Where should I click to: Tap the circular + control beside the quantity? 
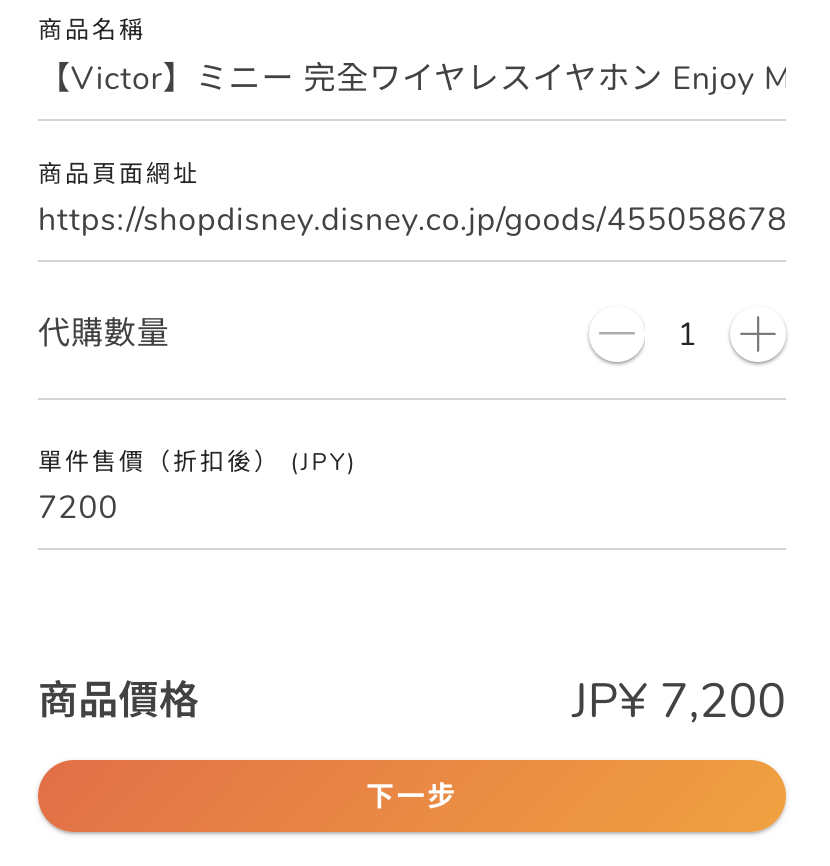pyautogui.click(x=757, y=334)
